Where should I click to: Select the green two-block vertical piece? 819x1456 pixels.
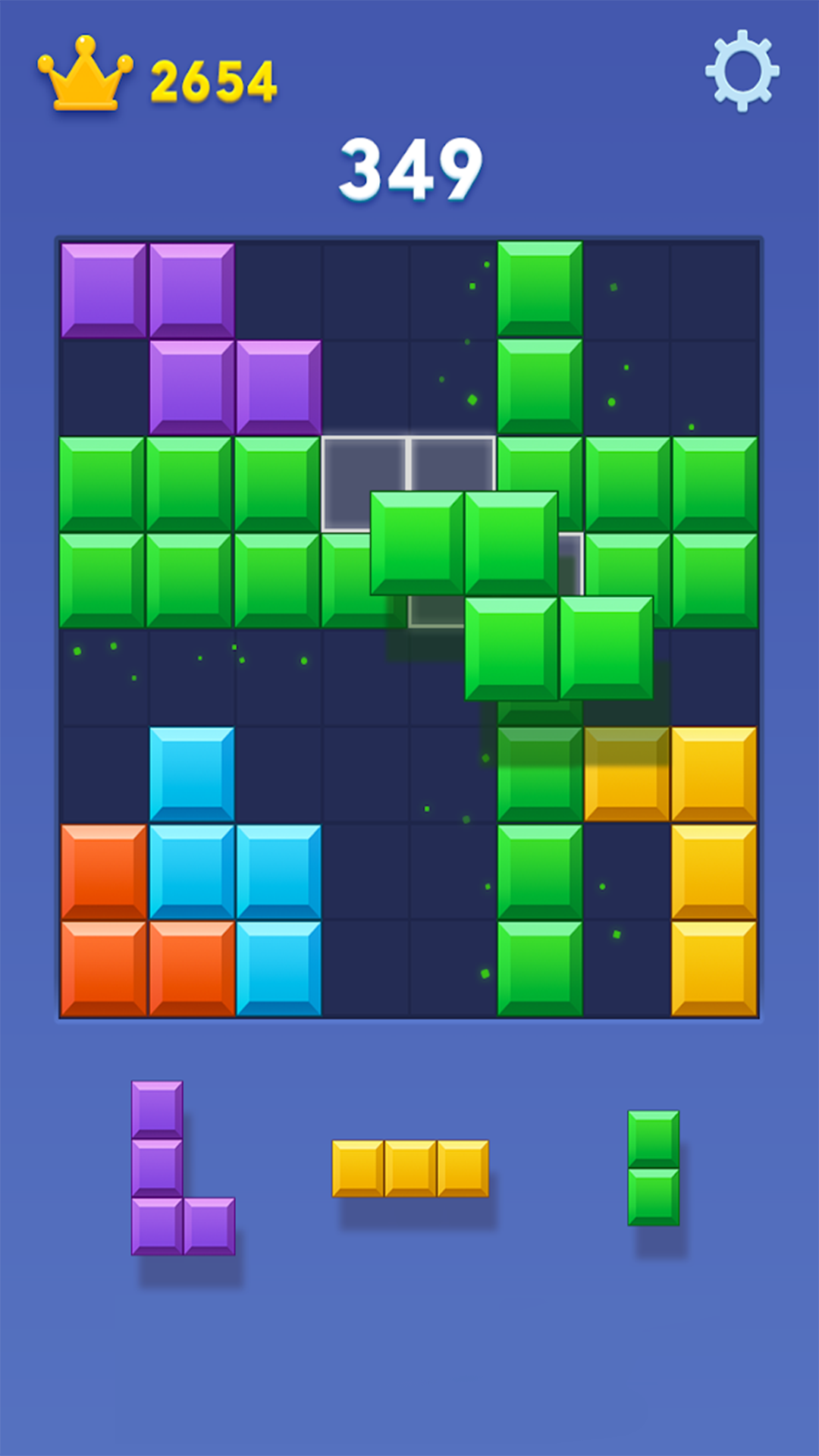[654, 1168]
